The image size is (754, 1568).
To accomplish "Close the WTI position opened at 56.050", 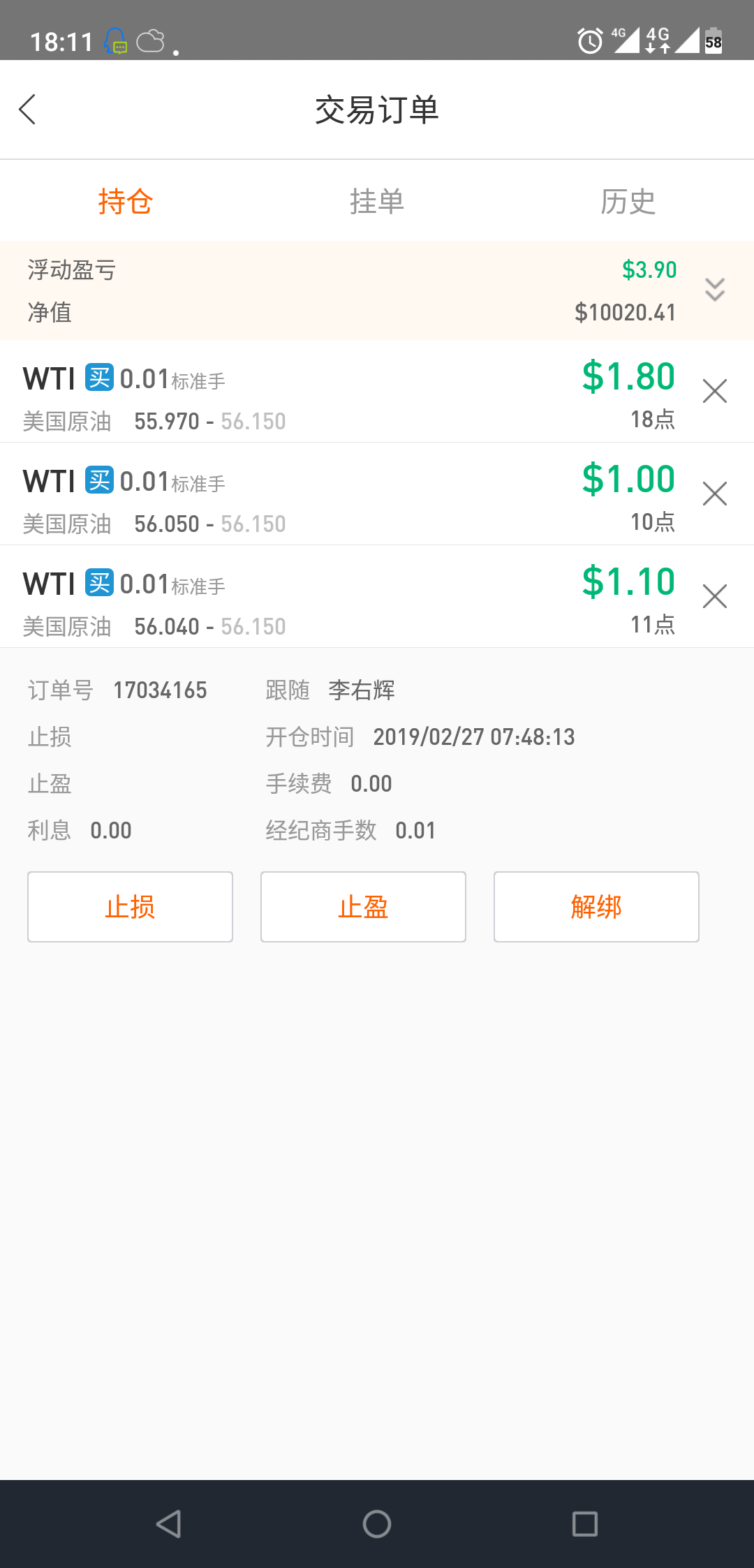I will (715, 494).
